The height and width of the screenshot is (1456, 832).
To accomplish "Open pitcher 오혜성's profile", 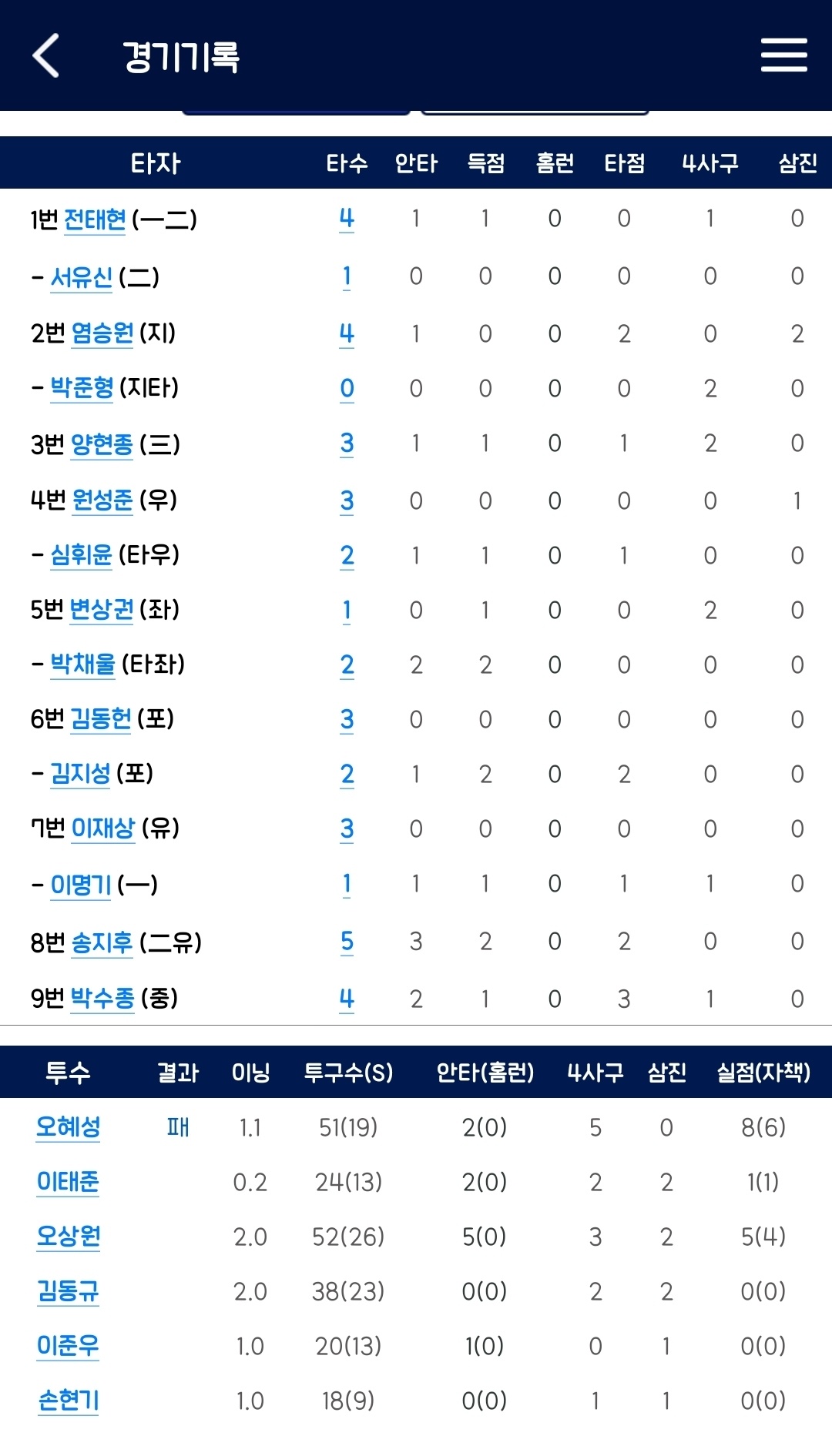I will (69, 1127).
